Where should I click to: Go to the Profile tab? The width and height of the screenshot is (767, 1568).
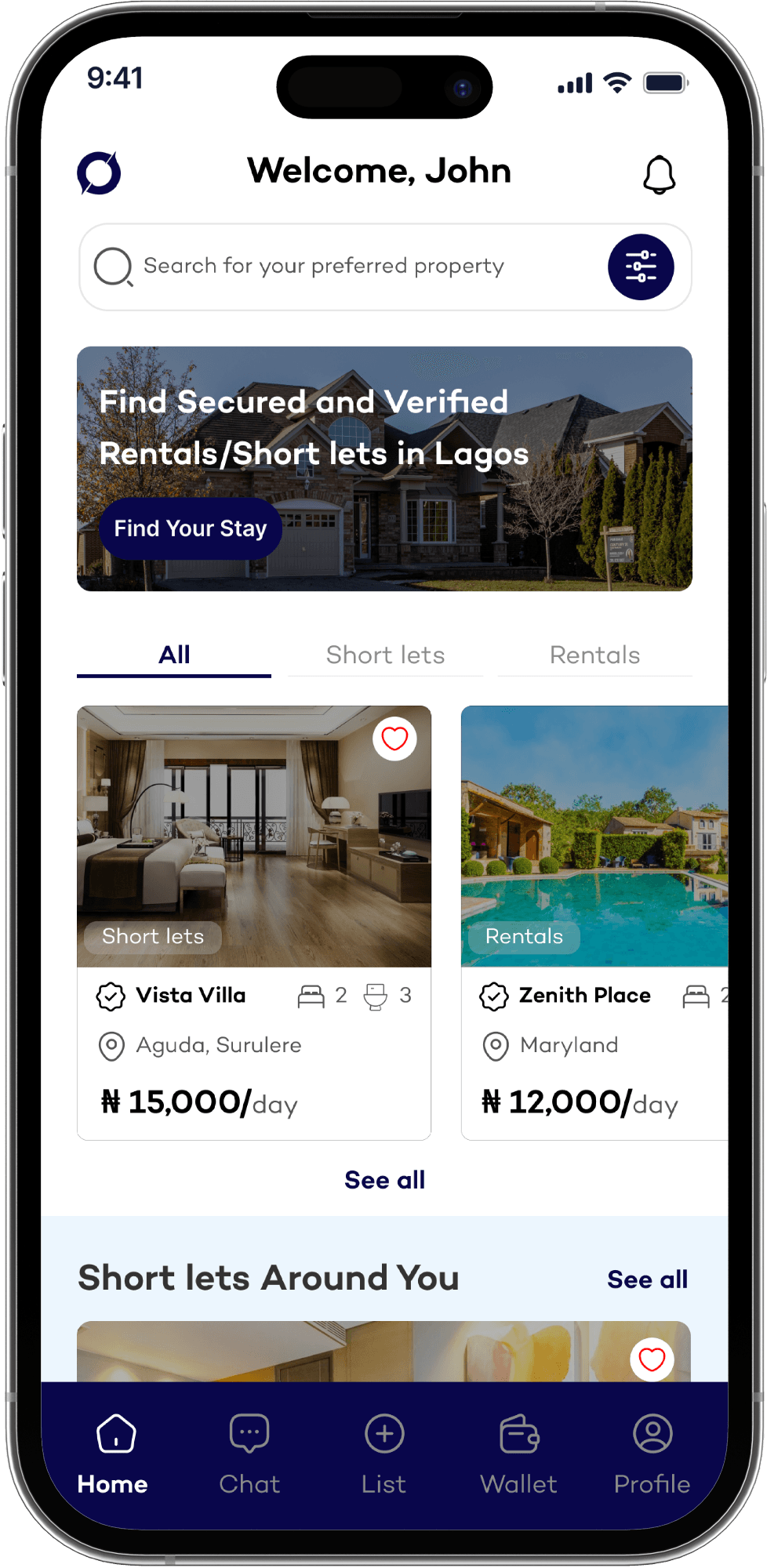click(652, 1454)
